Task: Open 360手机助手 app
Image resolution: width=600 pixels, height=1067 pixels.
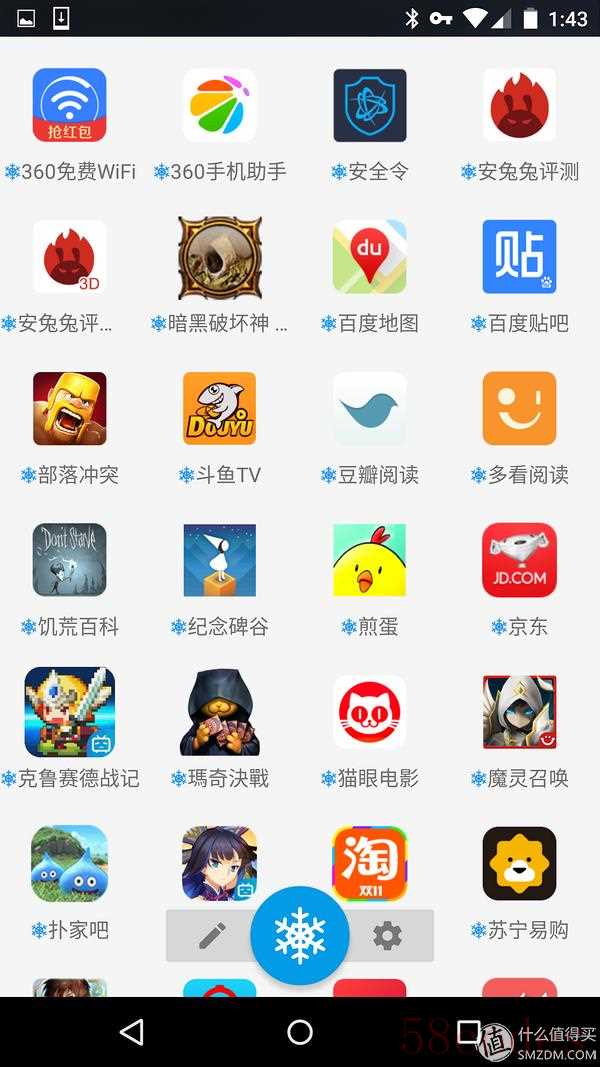Action: click(219, 106)
